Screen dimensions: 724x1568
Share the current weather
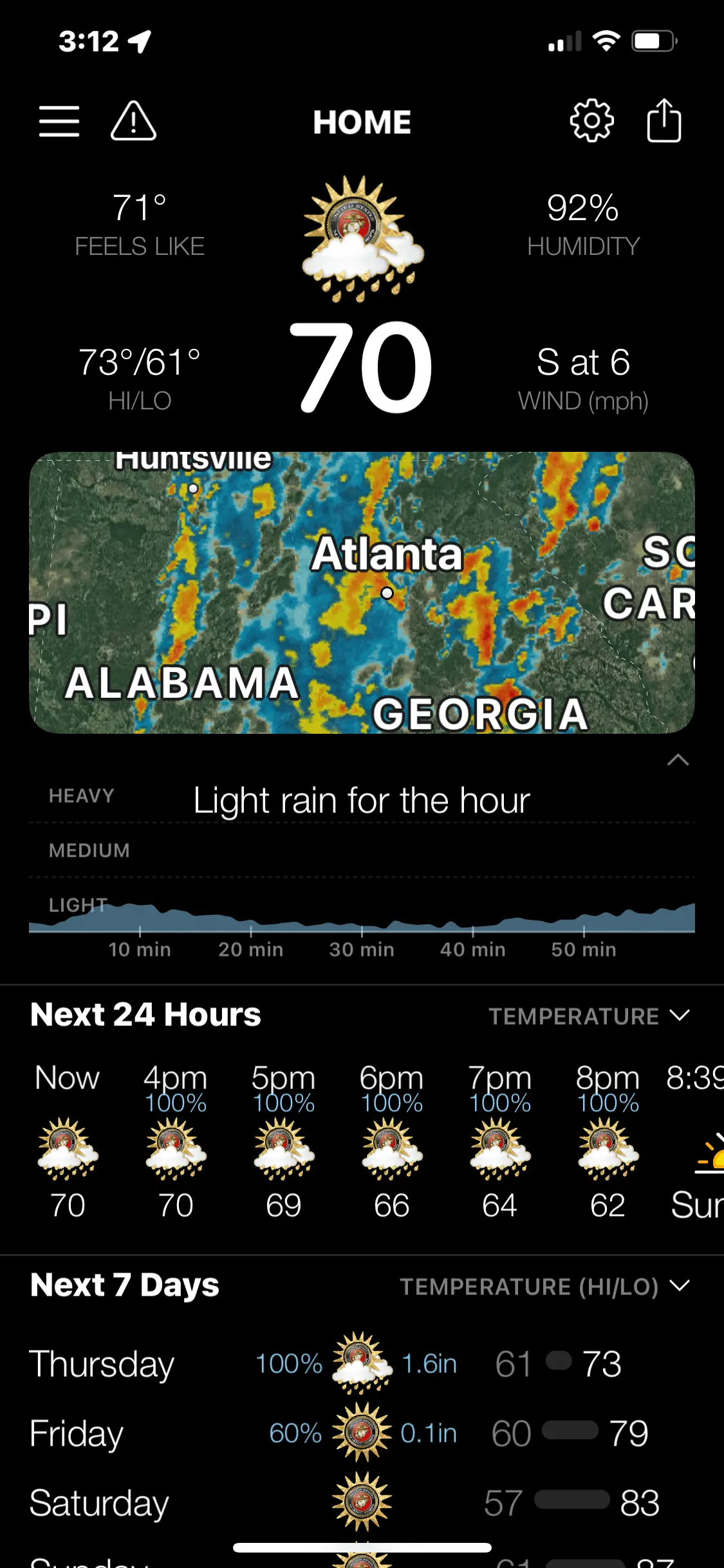coord(664,121)
